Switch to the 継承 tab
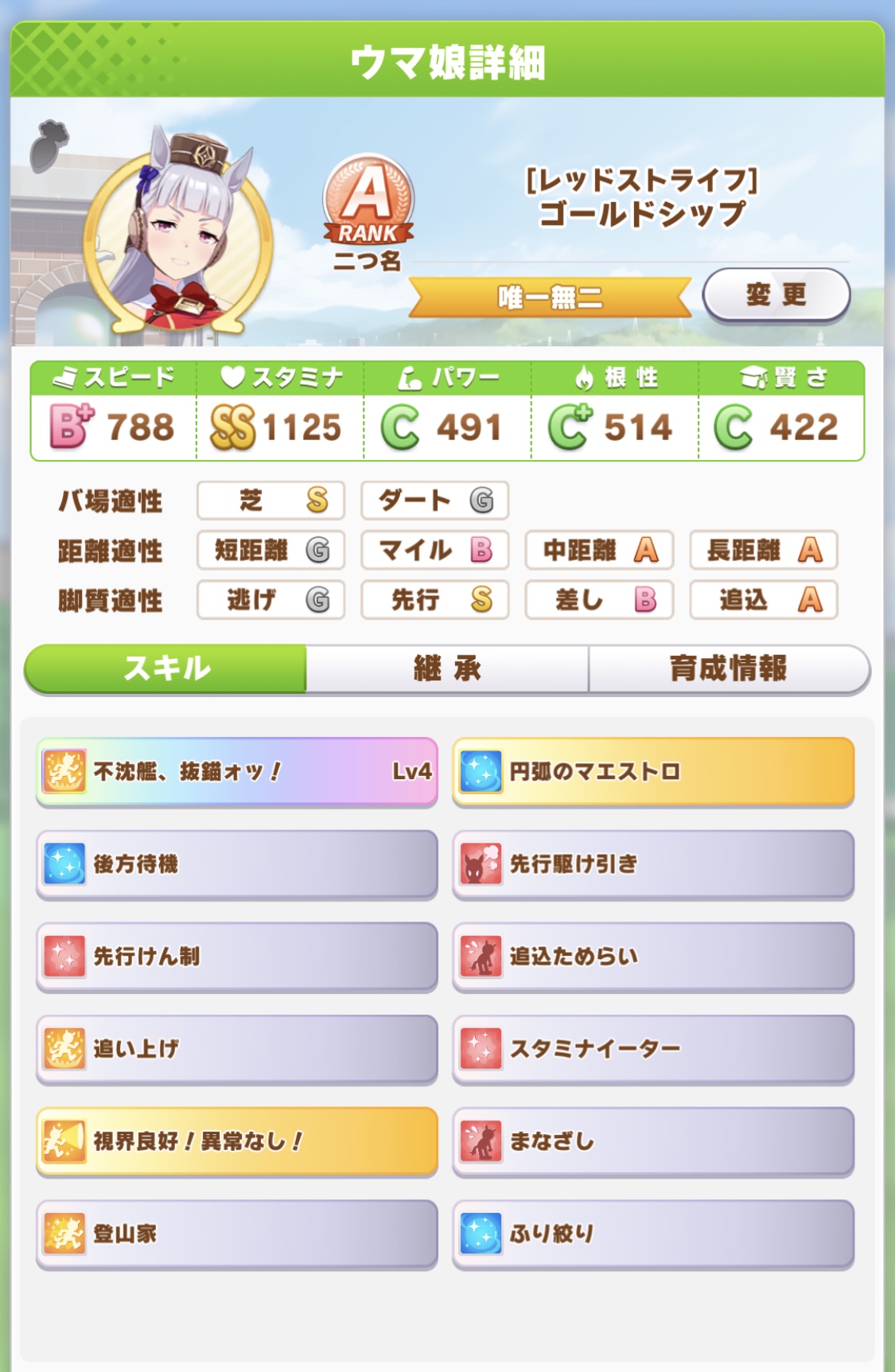The height and width of the screenshot is (1372, 895). (447, 668)
